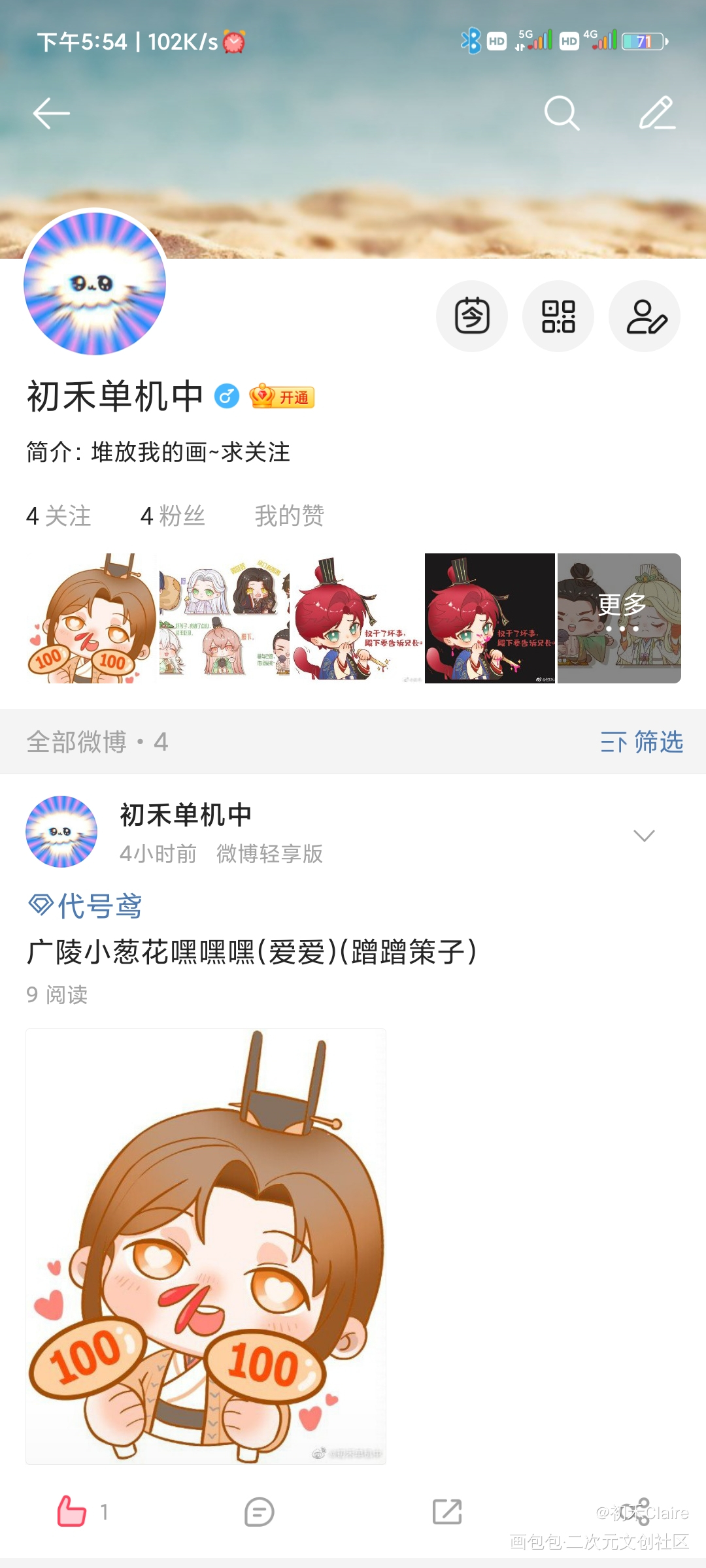Comment on the 广陵小葱花 post
Viewport: 706px width, 1568px height.
[x=259, y=1512]
